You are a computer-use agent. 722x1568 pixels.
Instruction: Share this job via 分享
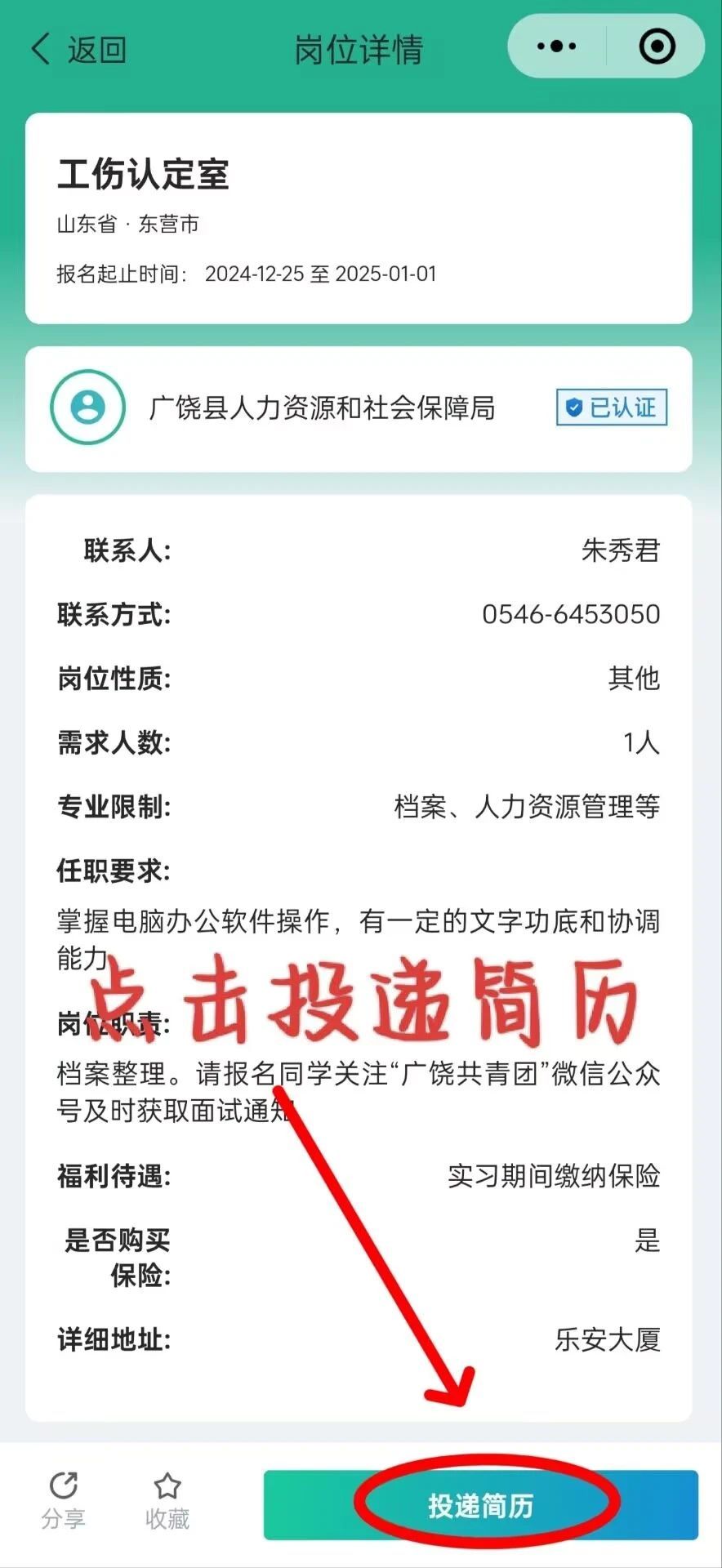point(64,1502)
